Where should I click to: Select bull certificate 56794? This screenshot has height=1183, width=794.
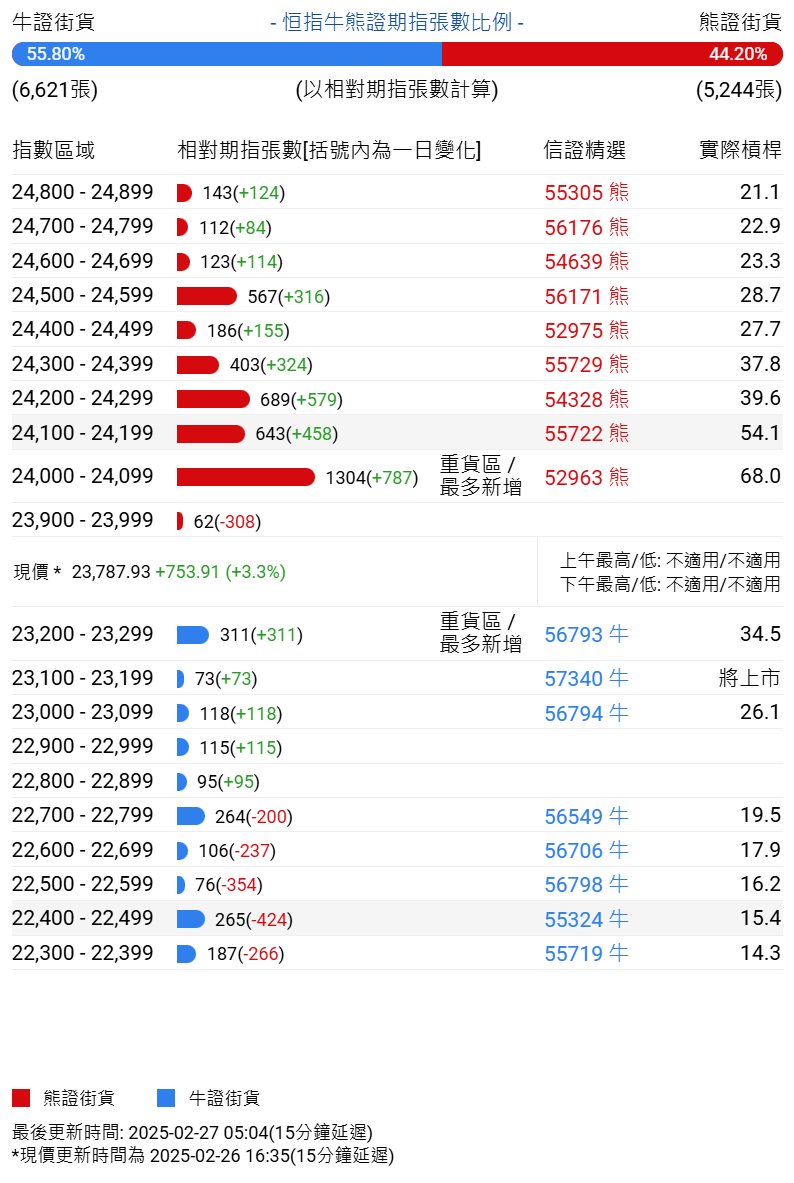pyautogui.click(x=586, y=713)
